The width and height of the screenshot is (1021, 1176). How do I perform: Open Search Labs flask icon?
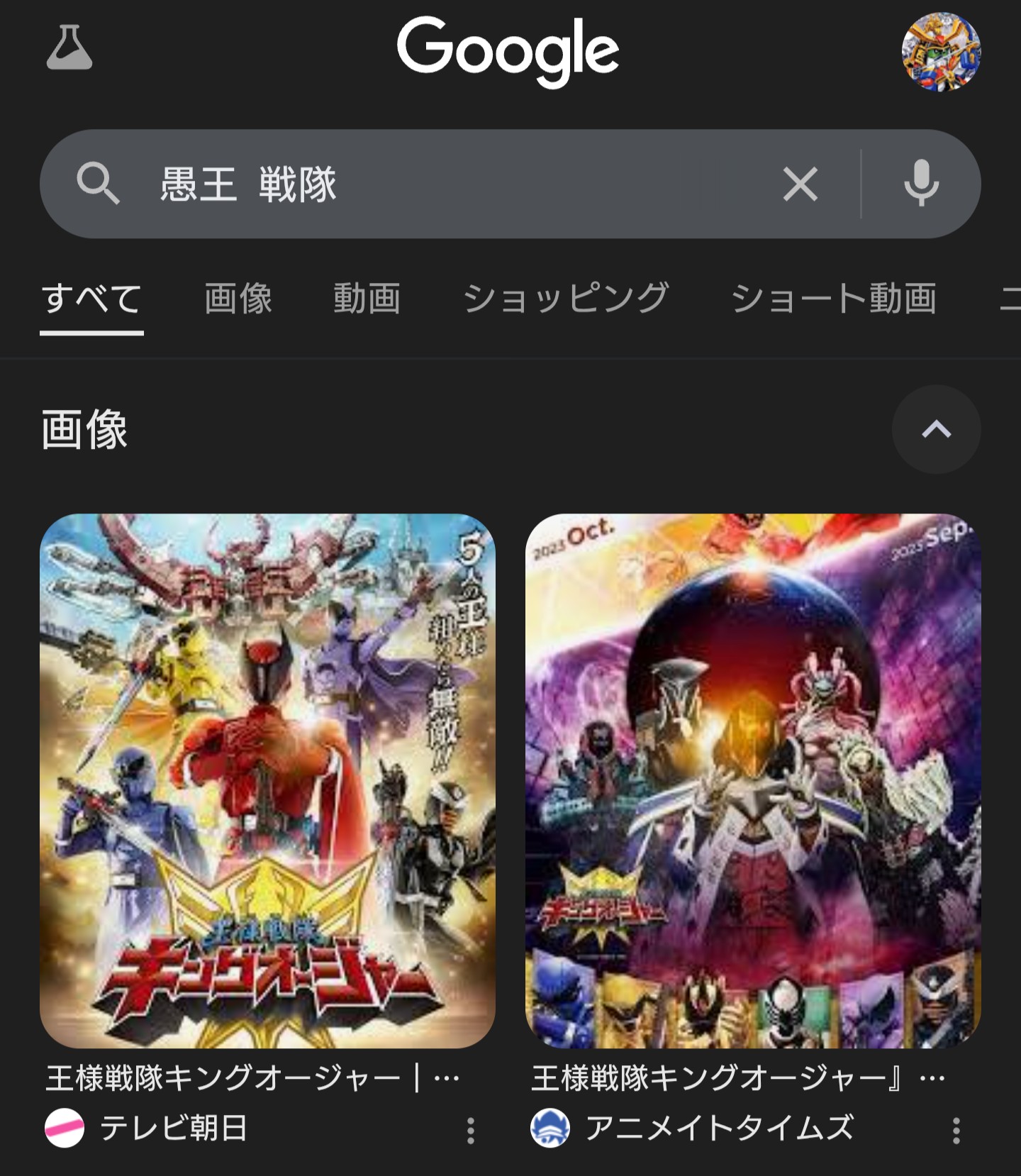(x=69, y=48)
